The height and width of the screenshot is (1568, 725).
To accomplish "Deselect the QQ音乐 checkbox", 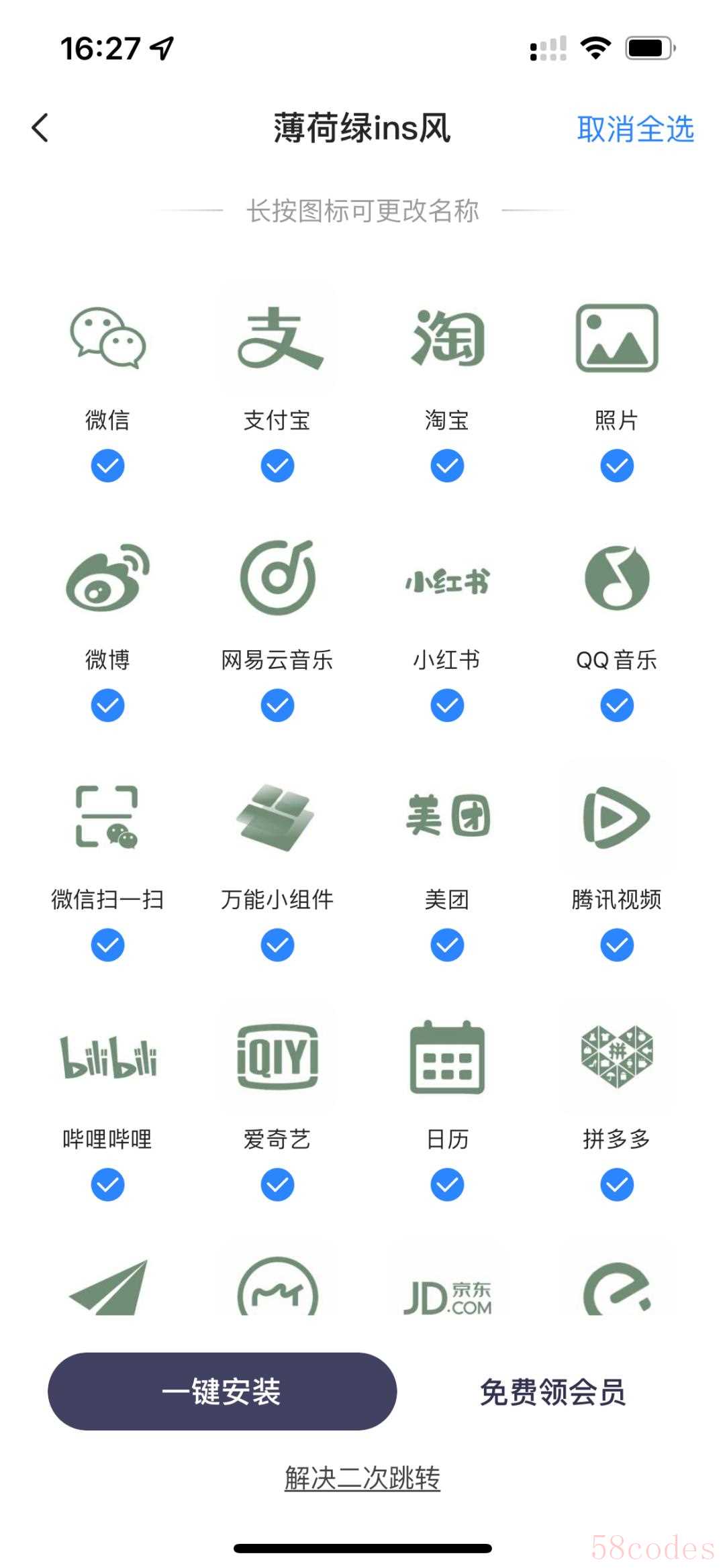I will (617, 706).
